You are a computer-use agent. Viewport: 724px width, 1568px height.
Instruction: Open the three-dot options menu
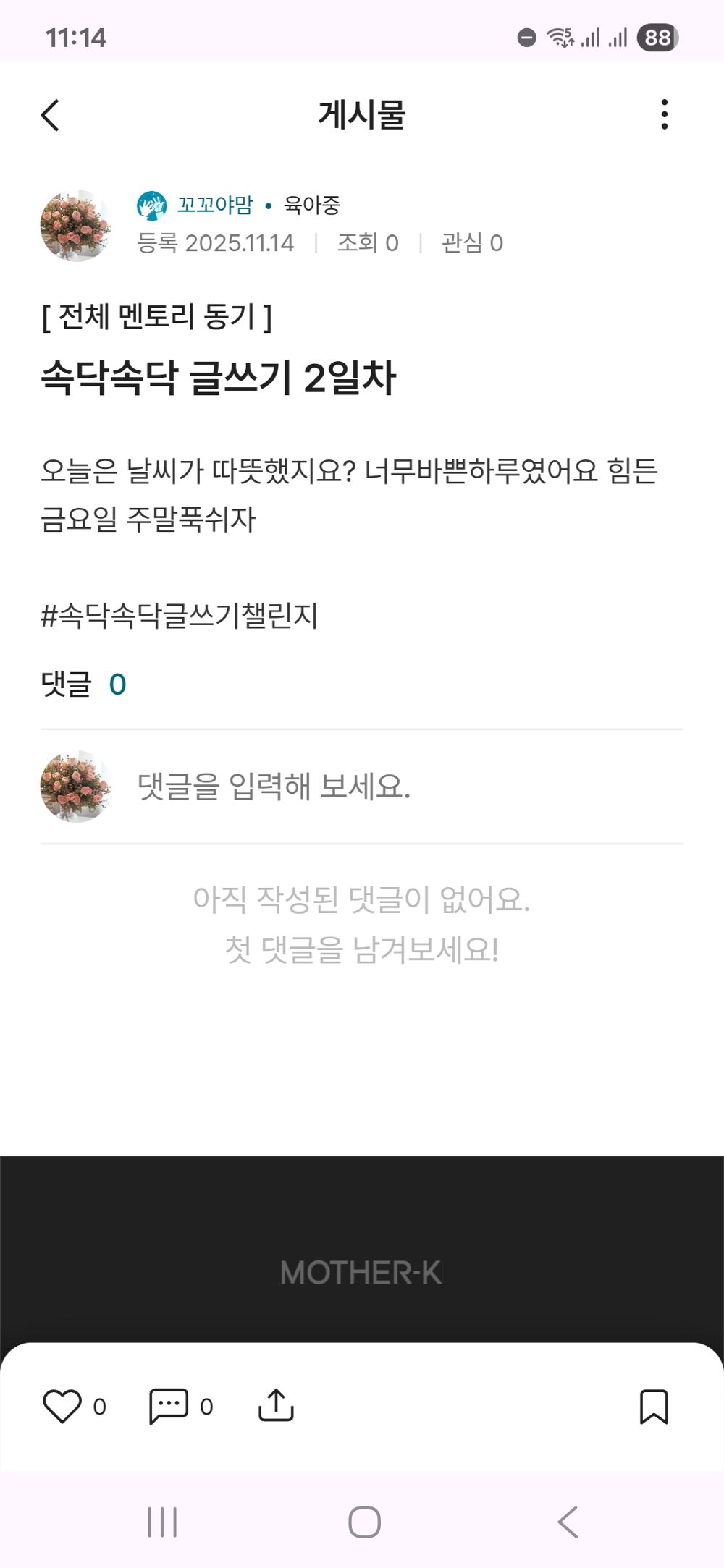coord(665,114)
